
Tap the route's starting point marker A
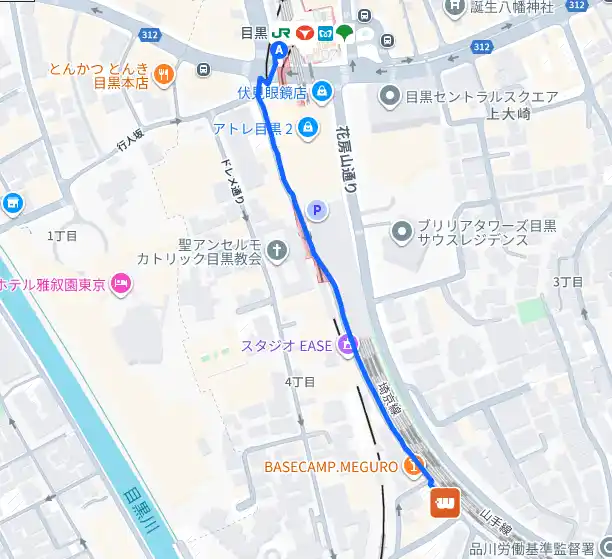coord(280,52)
